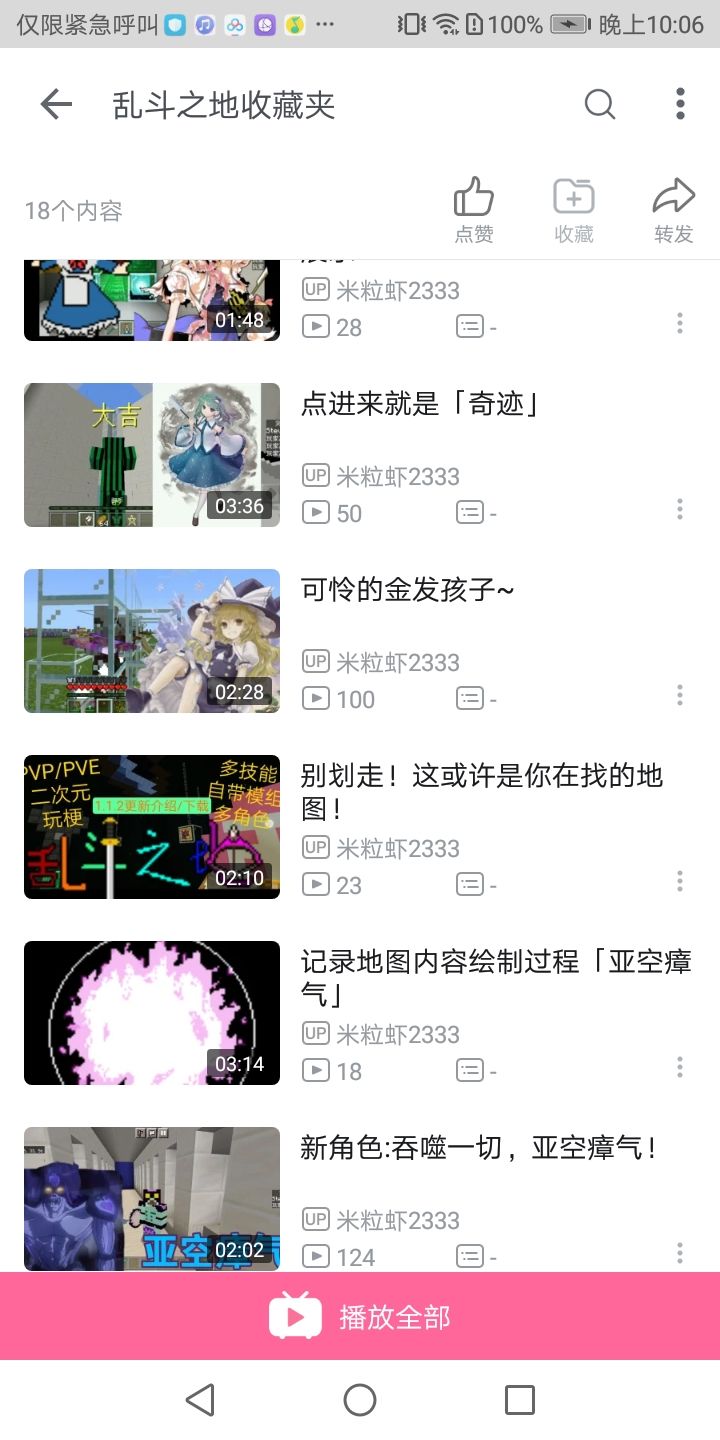
Task: Click the danmaku list icon on 可怜的金发孩子 video
Action: tap(469, 699)
